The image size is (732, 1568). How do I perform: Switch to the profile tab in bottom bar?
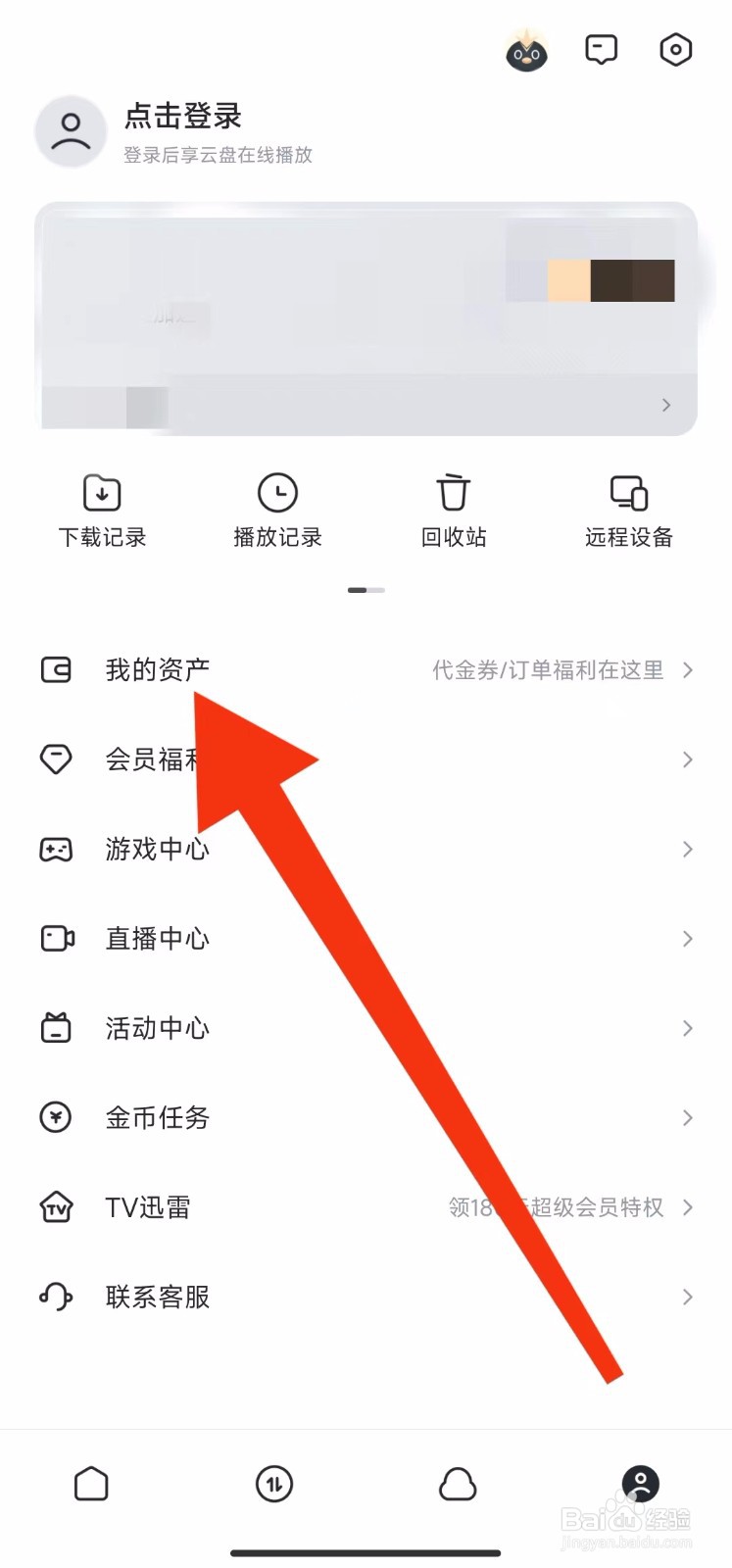click(x=640, y=1484)
